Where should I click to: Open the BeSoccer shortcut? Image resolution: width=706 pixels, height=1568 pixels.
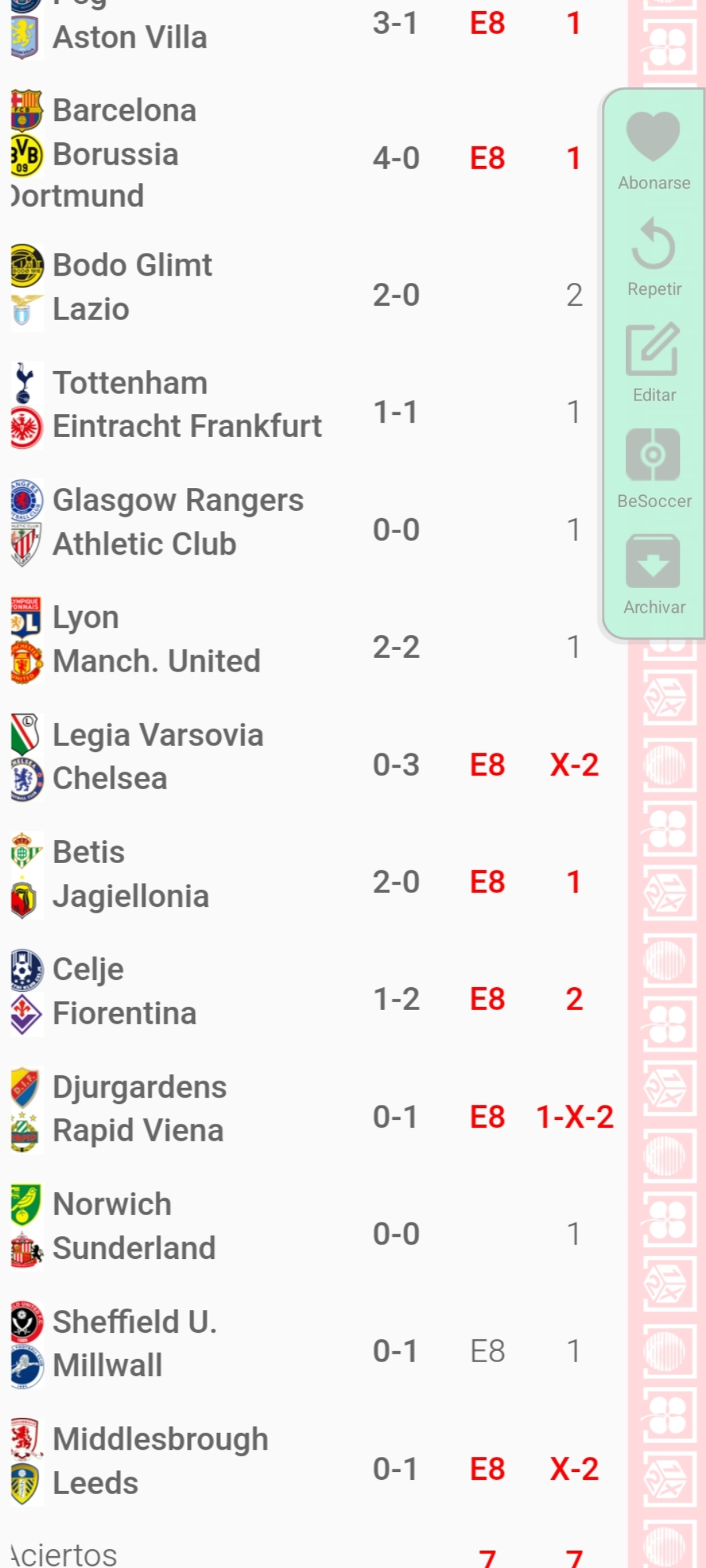coord(654,468)
